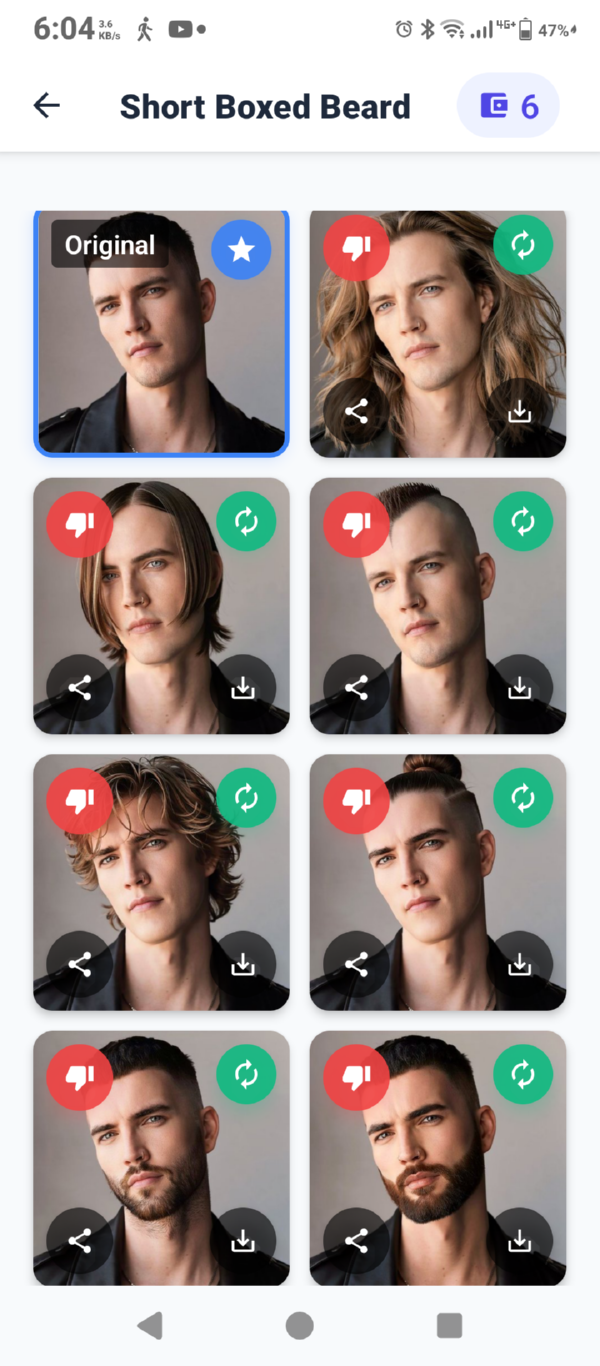
Task: Share the top knot bun result
Action: click(356, 964)
